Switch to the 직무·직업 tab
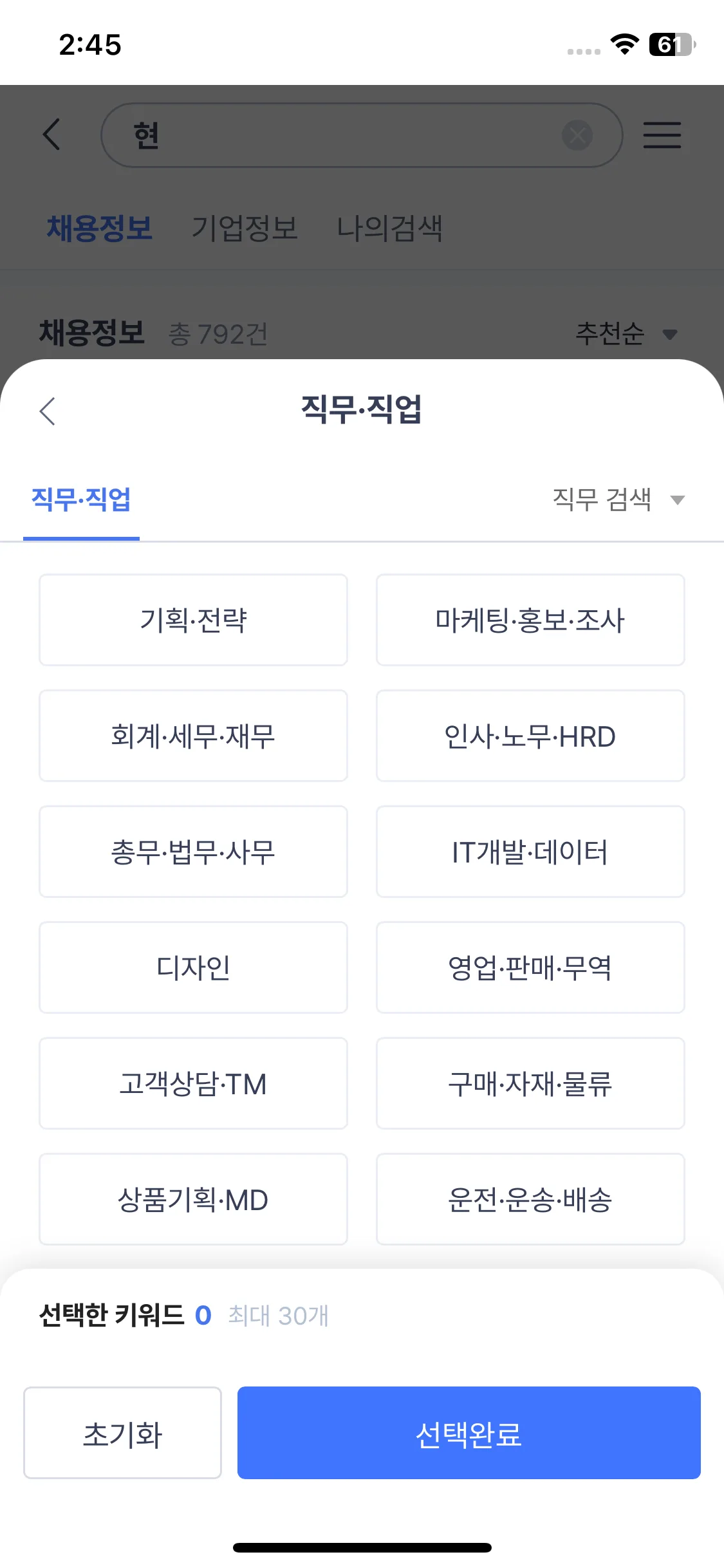 point(81,499)
